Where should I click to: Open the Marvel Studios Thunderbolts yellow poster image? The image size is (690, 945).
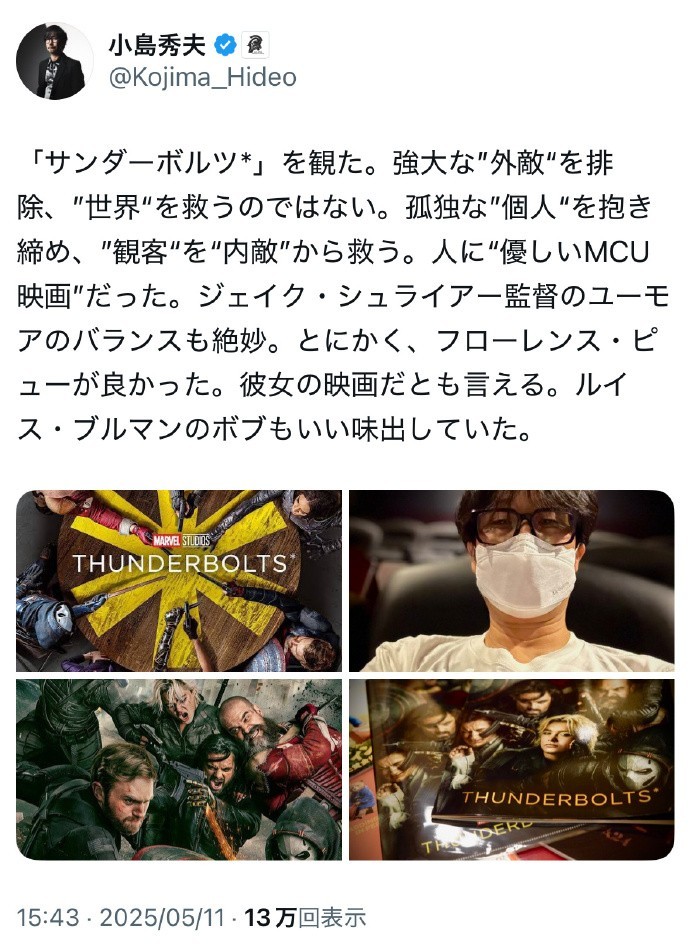[179, 580]
